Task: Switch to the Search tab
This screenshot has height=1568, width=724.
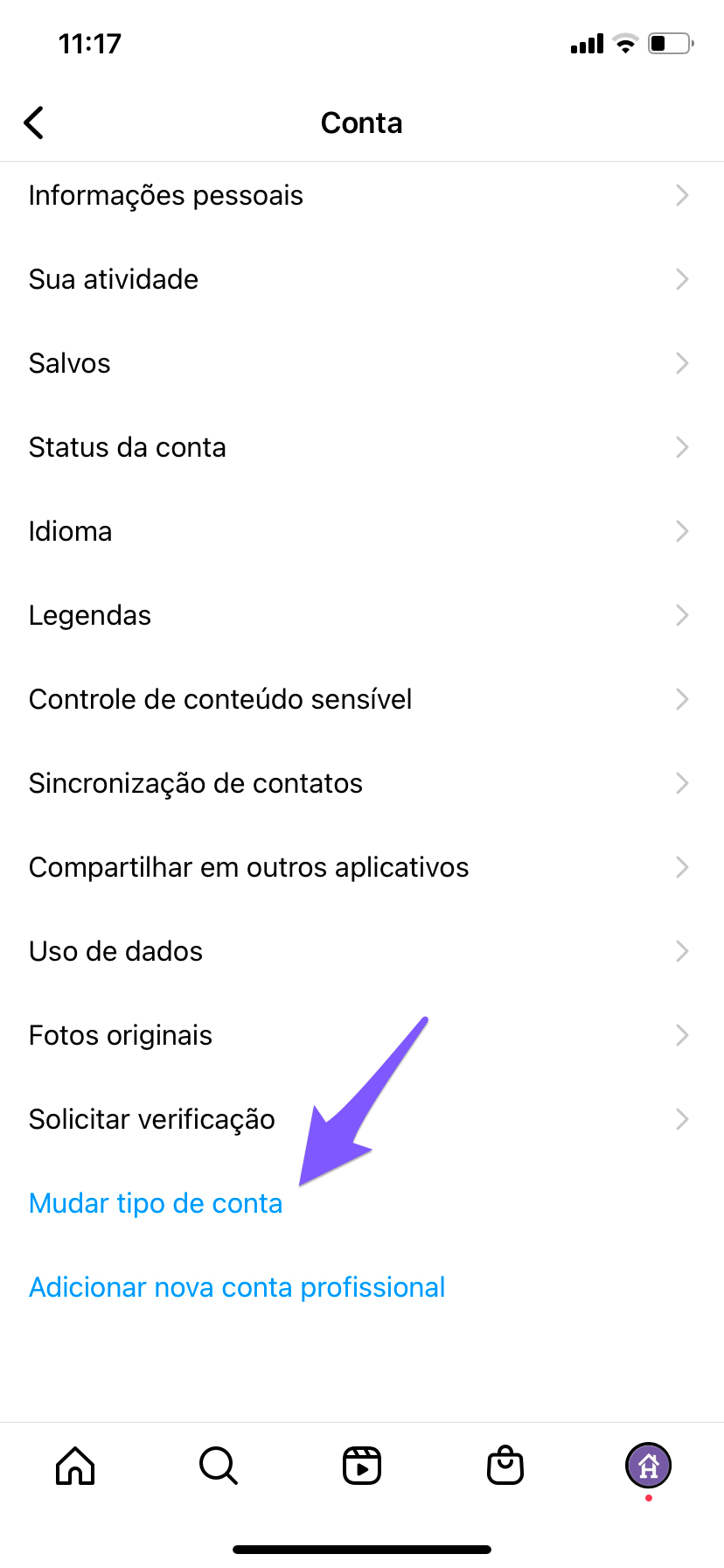Action: click(x=219, y=1466)
